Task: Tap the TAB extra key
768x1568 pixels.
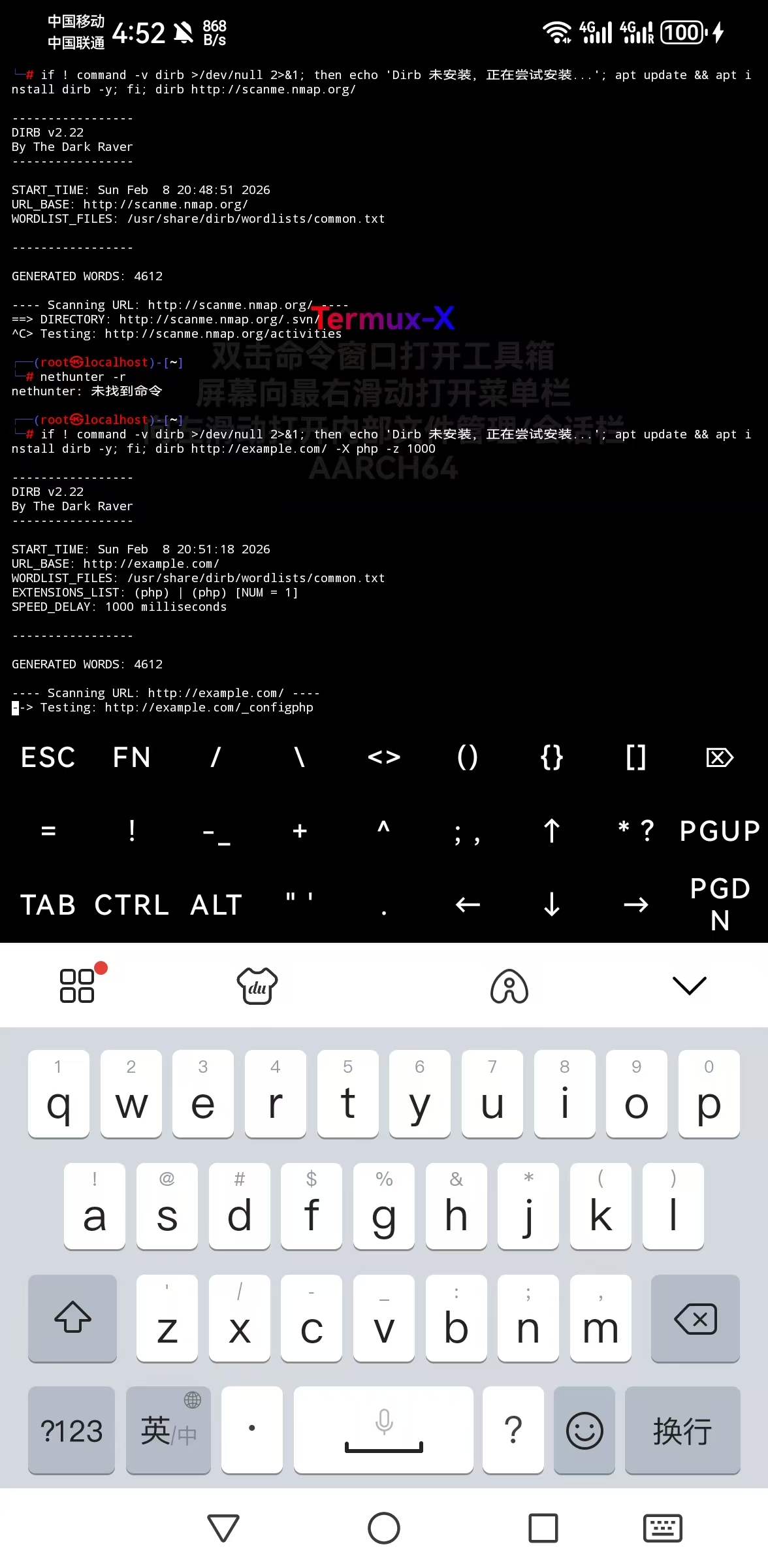Action: click(x=48, y=905)
